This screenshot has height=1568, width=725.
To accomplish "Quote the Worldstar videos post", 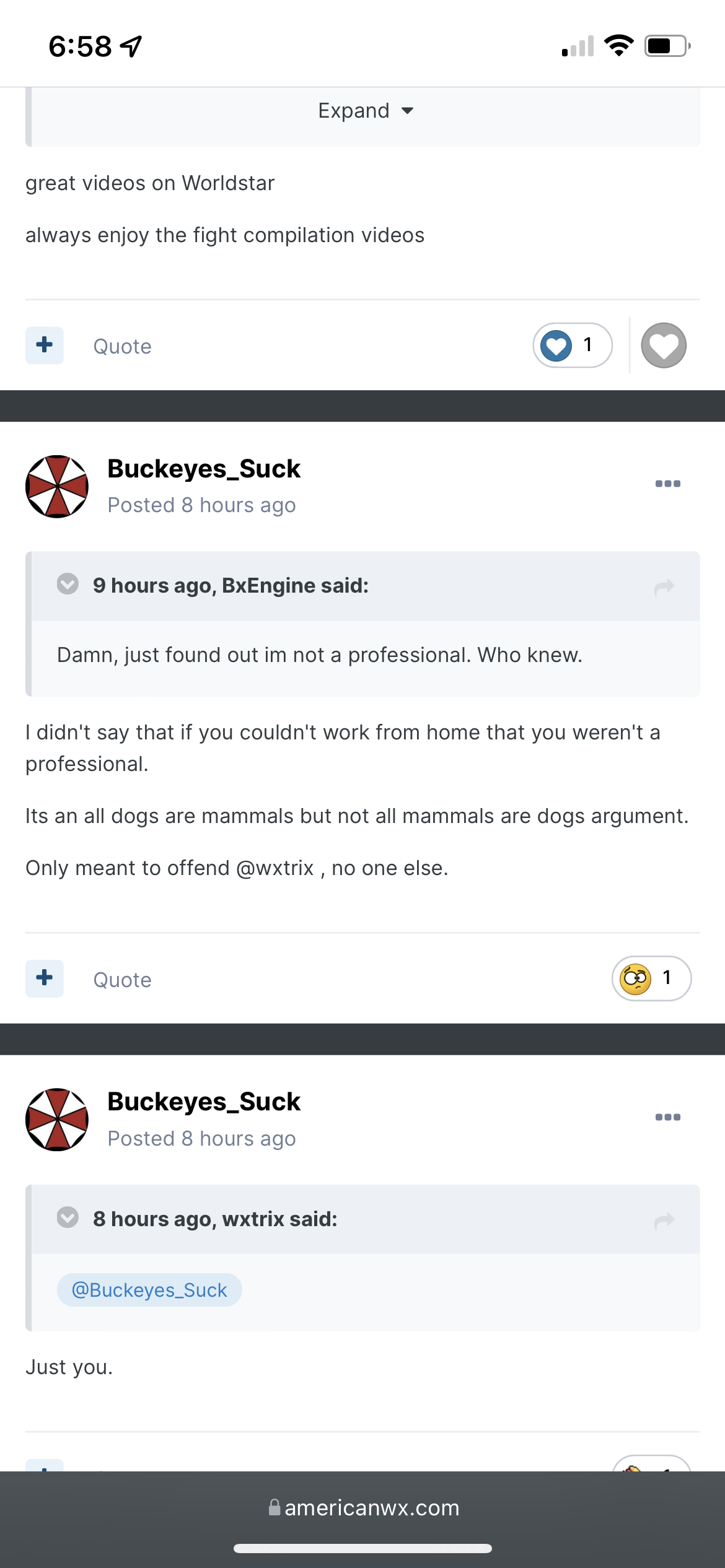I will [122, 346].
